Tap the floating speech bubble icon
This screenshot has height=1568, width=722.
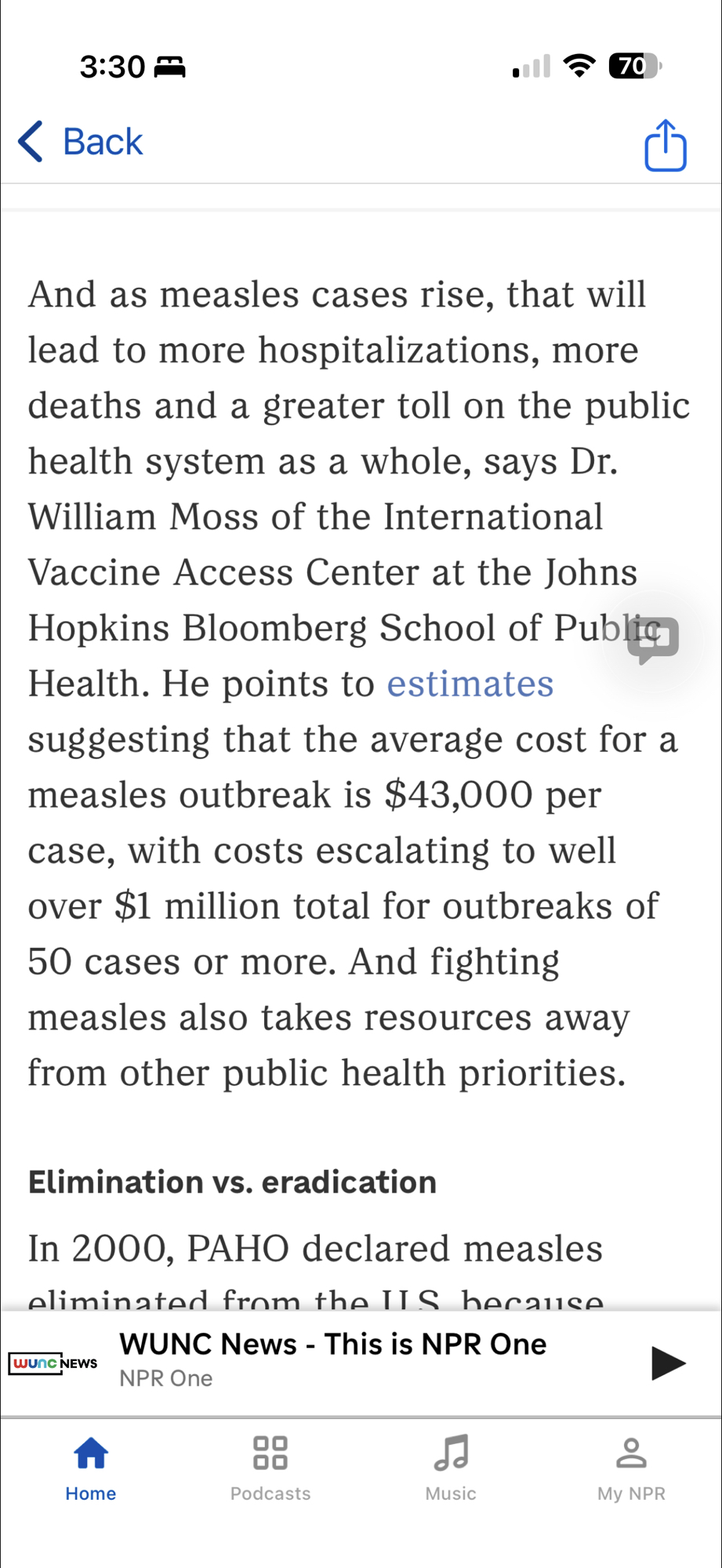tap(654, 640)
